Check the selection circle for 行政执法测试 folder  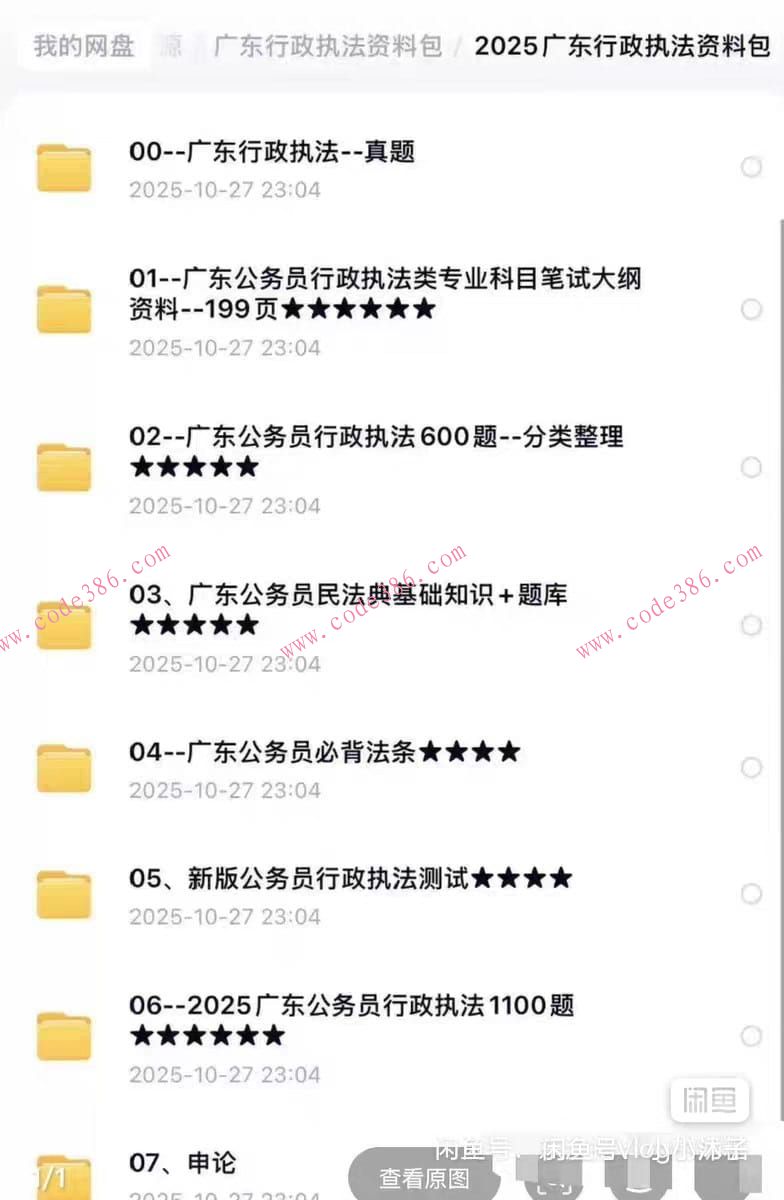point(751,894)
